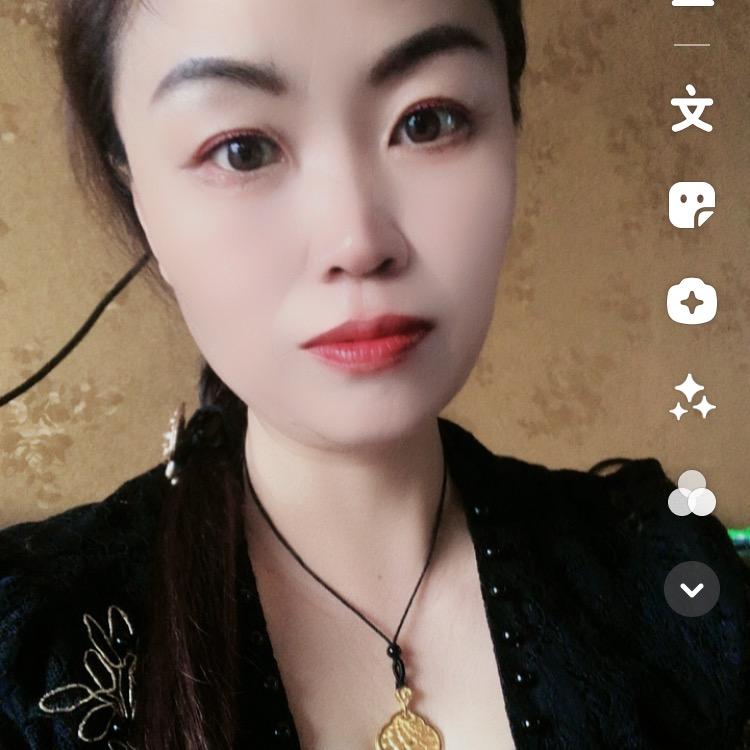Add a sticker to the photo
This screenshot has width=750, height=750.
[692, 205]
